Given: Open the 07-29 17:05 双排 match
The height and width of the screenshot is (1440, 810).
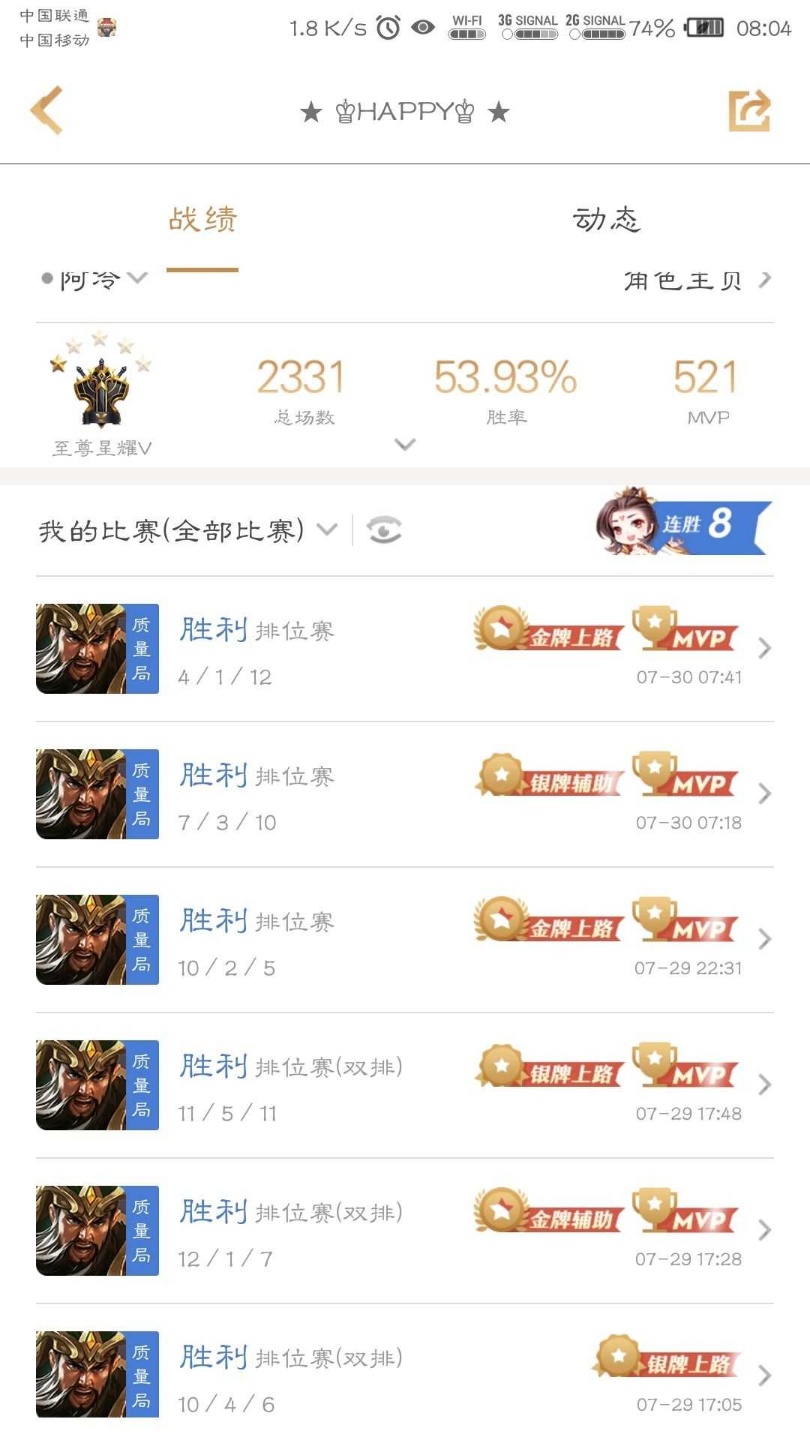Looking at the screenshot, I should 404,1376.
